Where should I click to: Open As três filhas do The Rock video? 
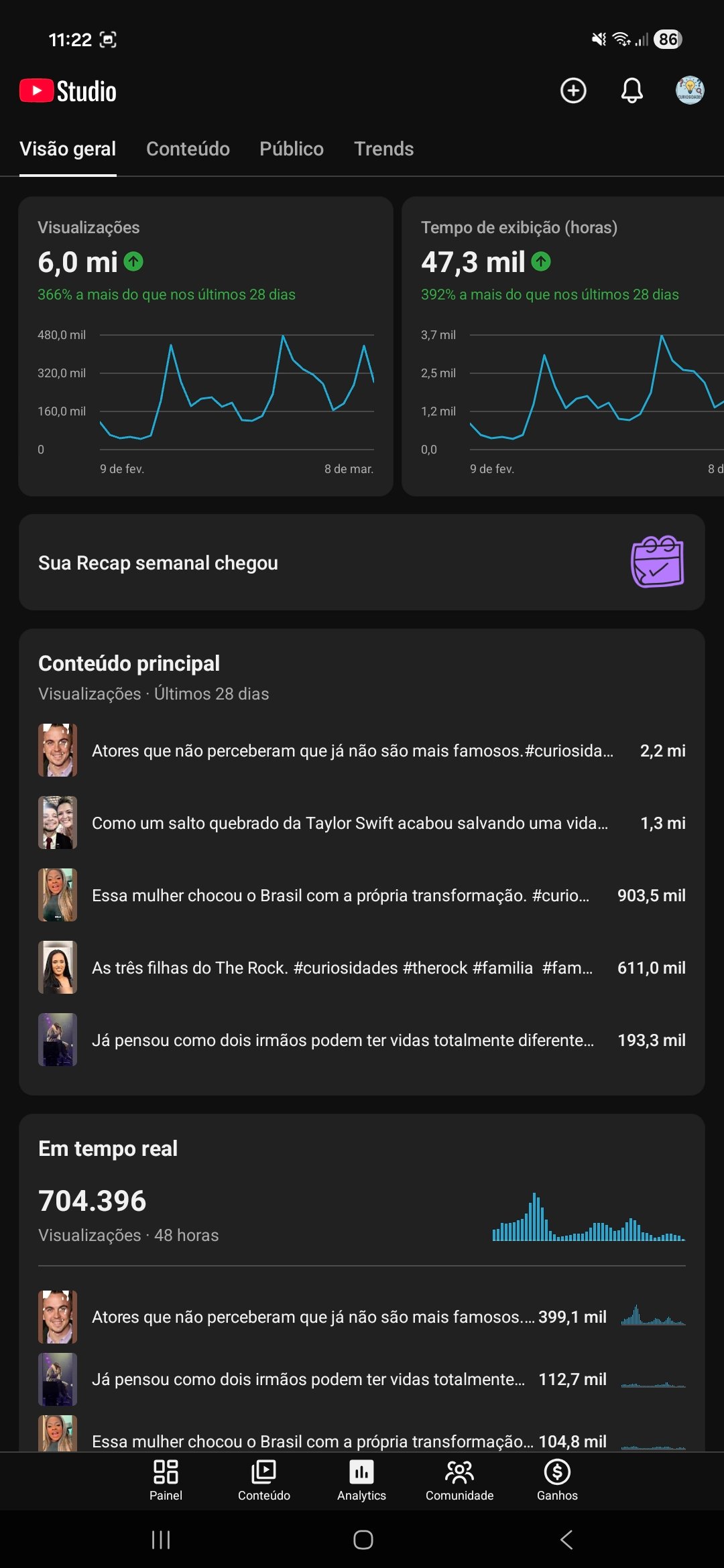(361, 968)
